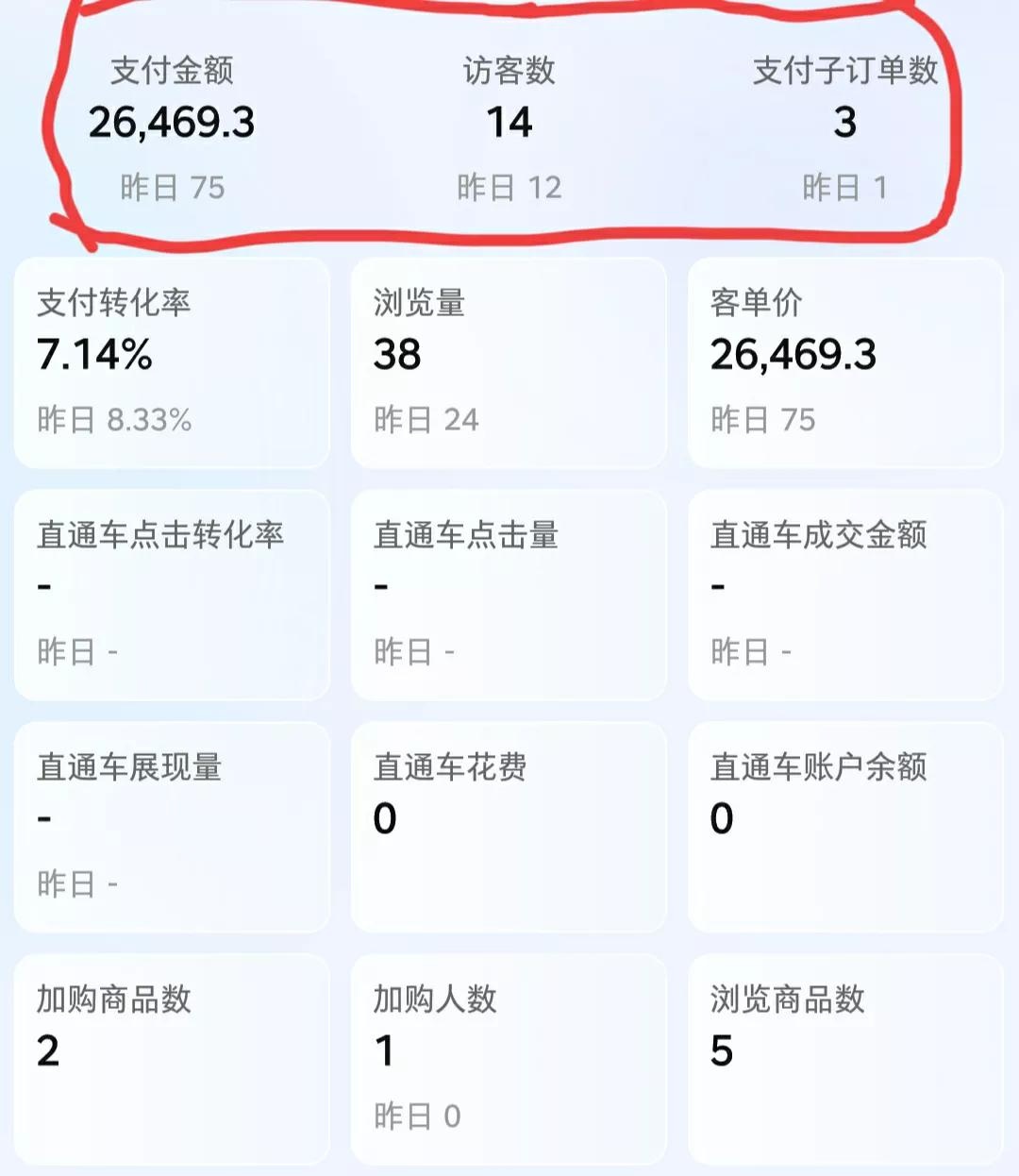Open the 客单价 metric card
1019x1176 pixels.
click(844, 363)
